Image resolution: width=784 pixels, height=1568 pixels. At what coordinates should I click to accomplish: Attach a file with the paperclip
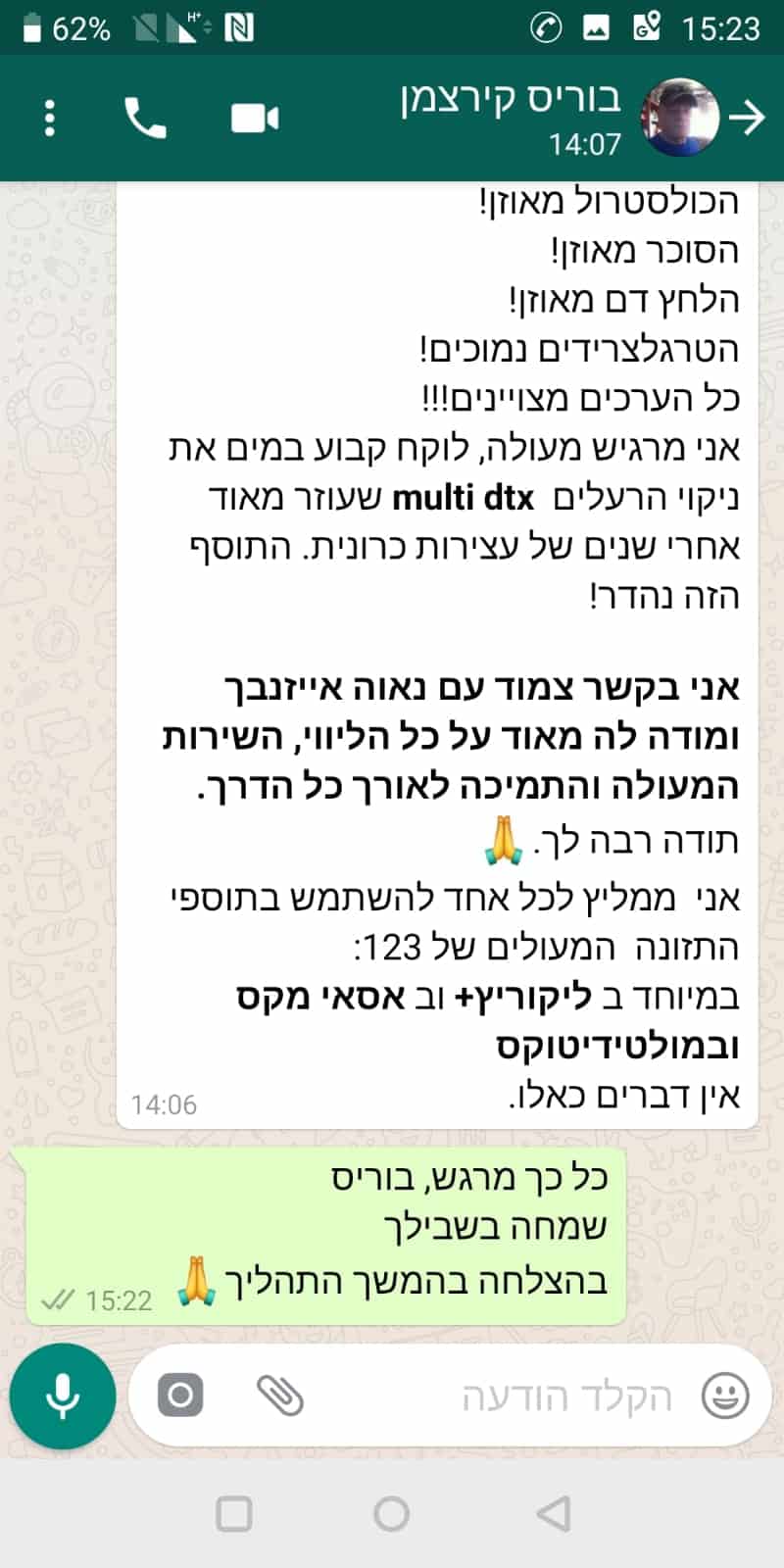280,1396
